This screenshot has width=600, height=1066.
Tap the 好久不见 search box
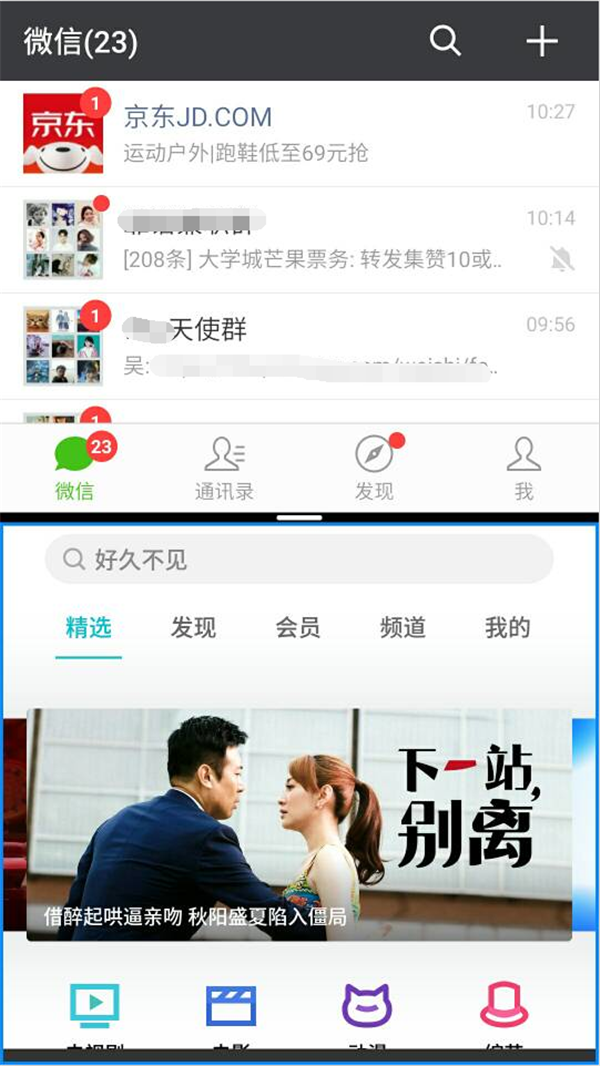pyautogui.click(x=298, y=559)
